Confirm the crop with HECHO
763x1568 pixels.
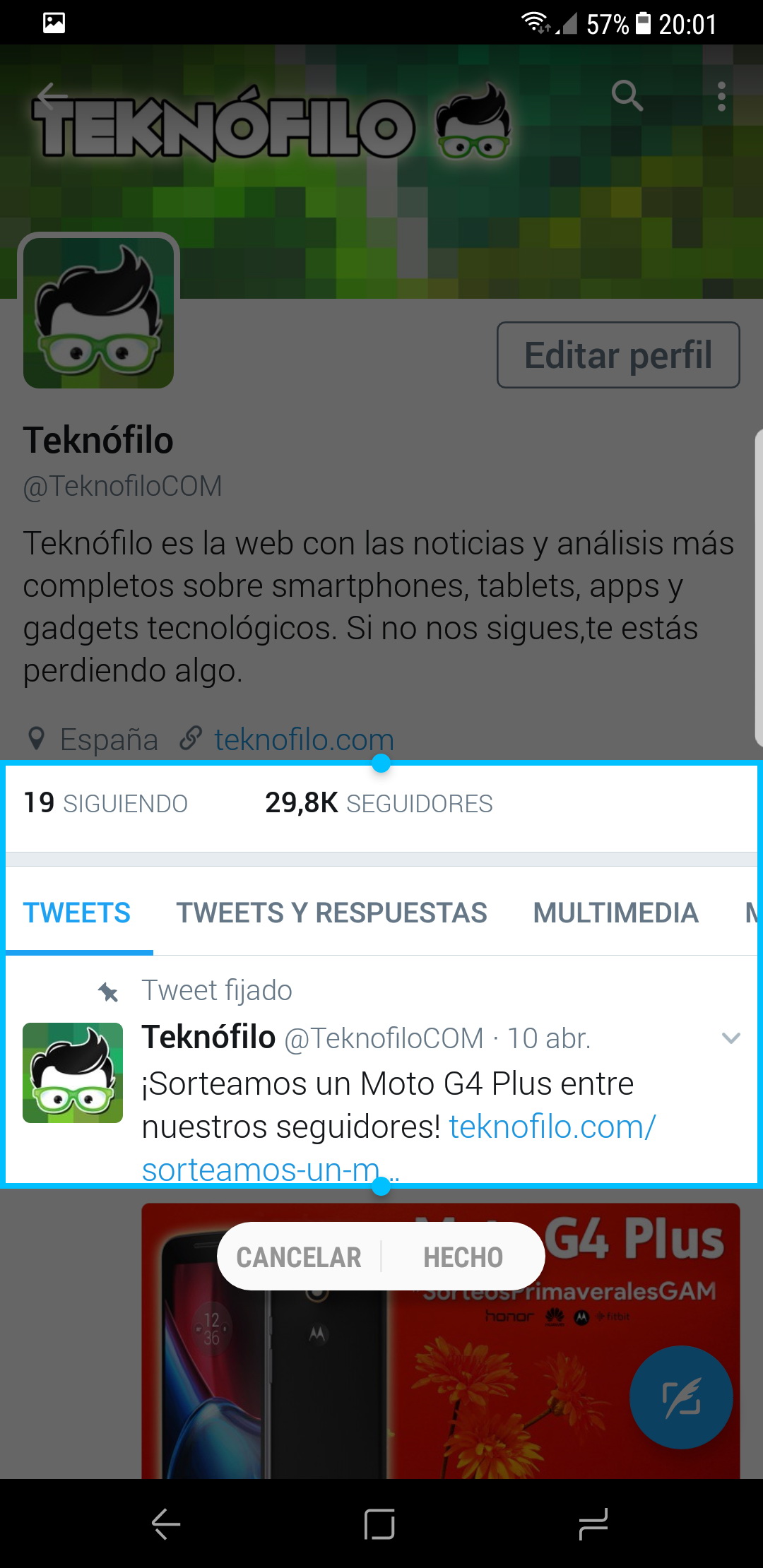coord(463,1257)
